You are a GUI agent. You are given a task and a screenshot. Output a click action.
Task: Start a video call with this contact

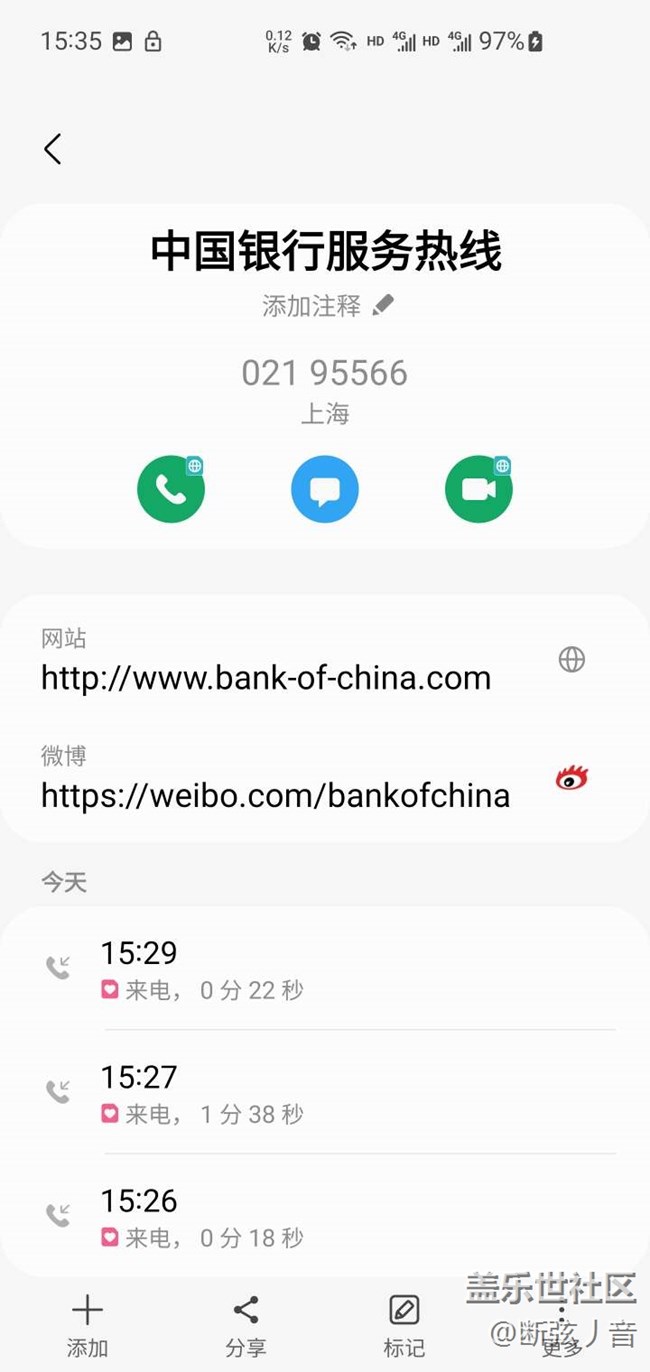click(478, 489)
